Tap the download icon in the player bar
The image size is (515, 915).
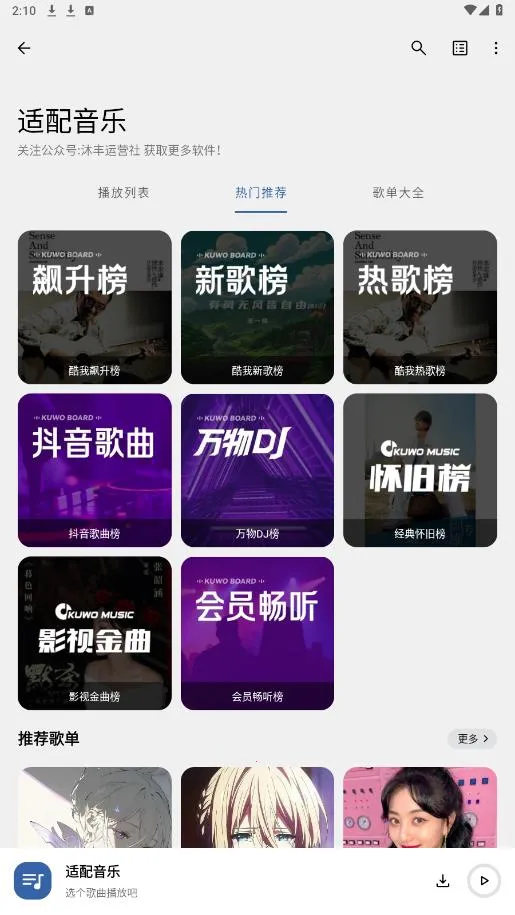(443, 881)
